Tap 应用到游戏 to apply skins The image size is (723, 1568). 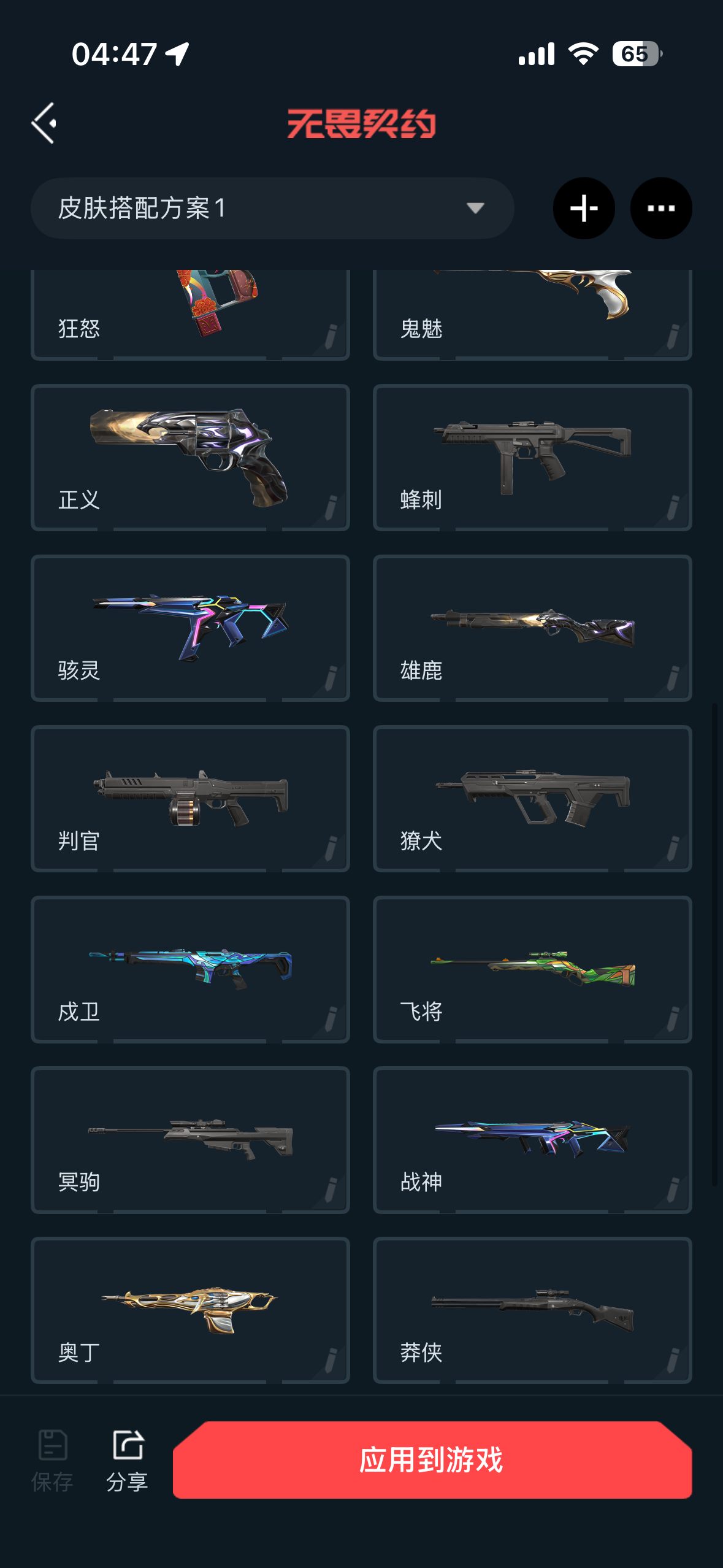click(432, 1460)
